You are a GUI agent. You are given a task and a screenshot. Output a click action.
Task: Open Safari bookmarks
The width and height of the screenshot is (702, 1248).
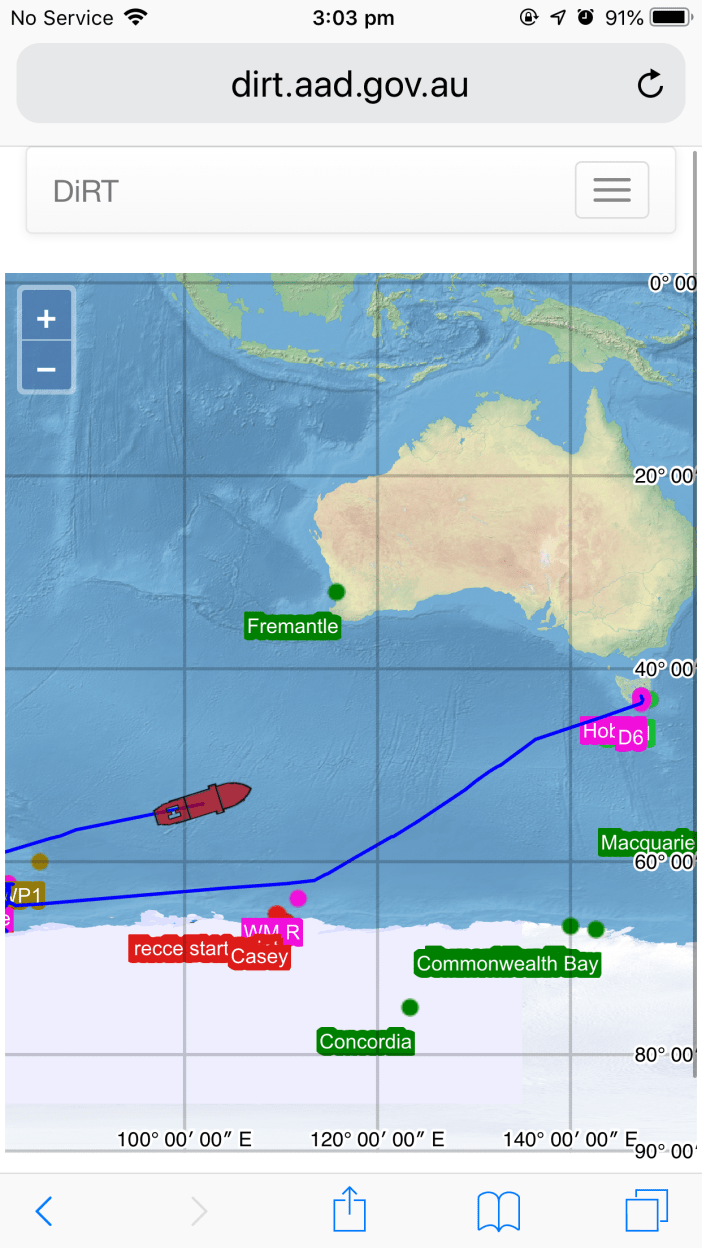(x=498, y=1211)
